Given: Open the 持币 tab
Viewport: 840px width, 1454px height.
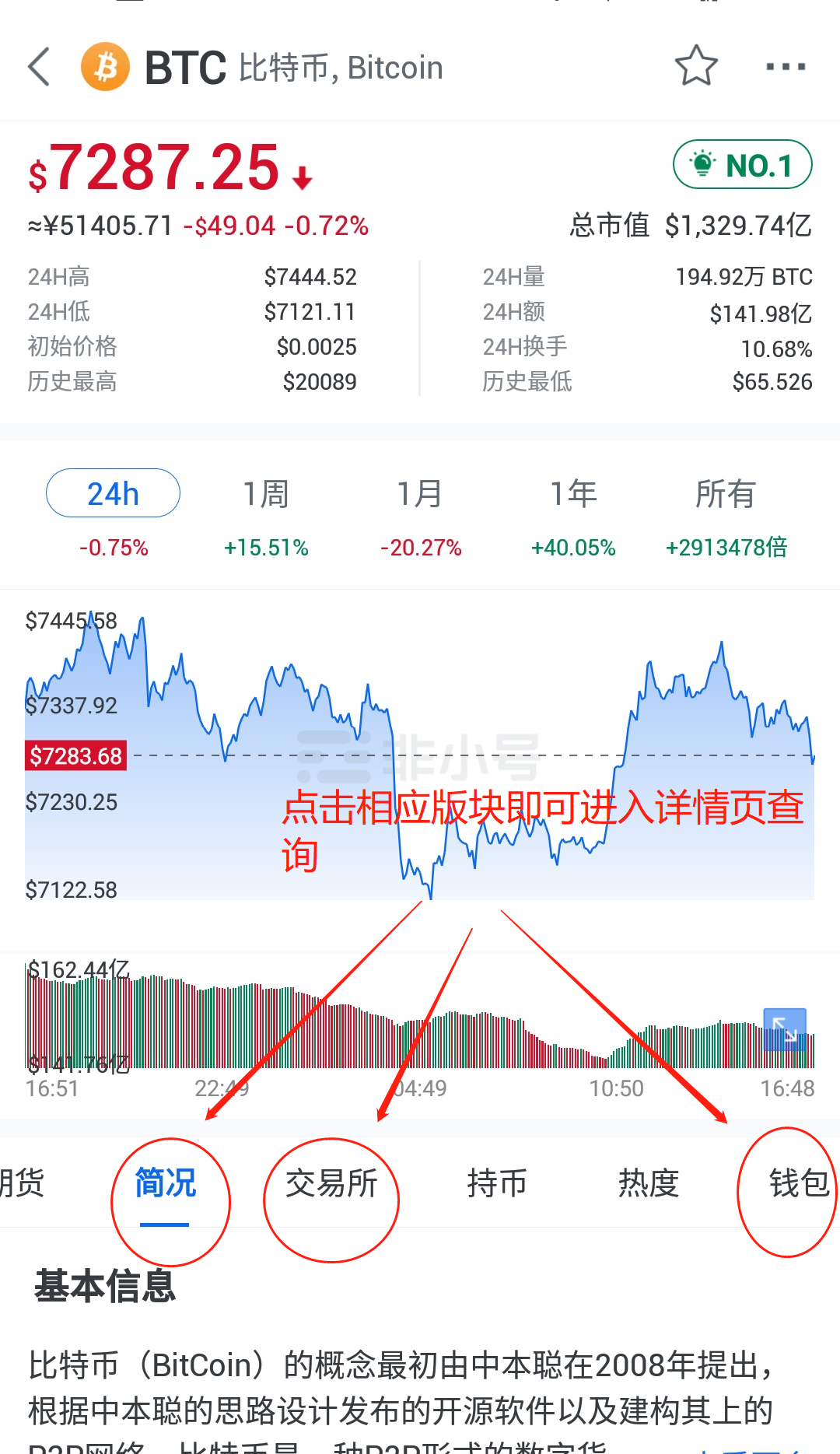Looking at the screenshot, I should [497, 1184].
